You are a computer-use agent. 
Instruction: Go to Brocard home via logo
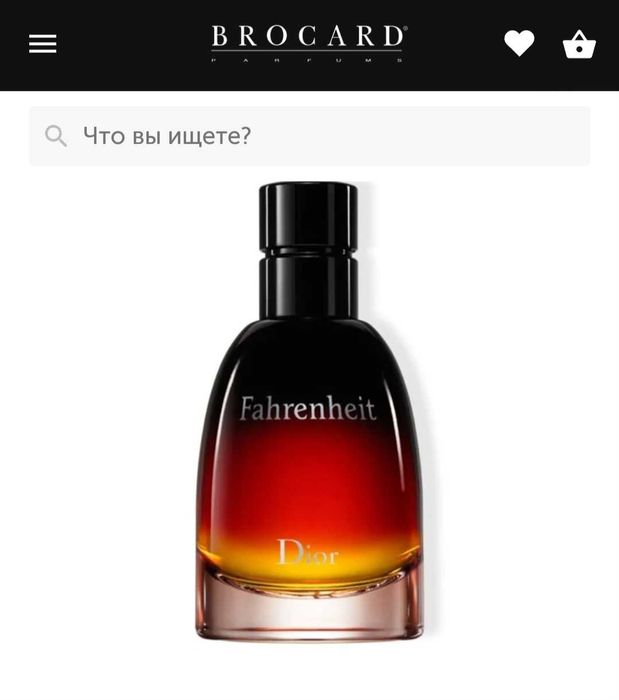click(309, 43)
